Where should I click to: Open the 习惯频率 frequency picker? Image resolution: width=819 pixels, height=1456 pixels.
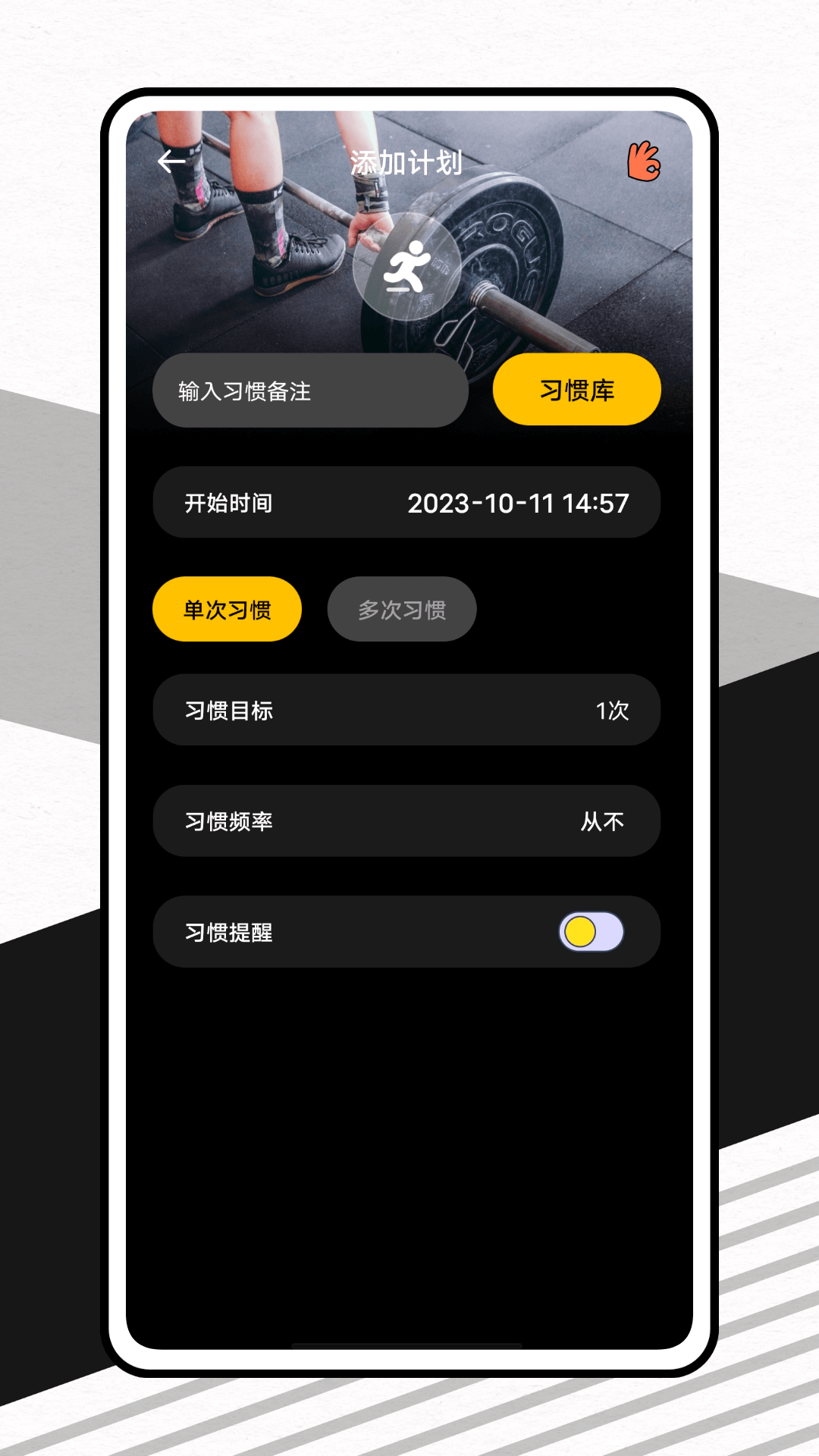(406, 821)
